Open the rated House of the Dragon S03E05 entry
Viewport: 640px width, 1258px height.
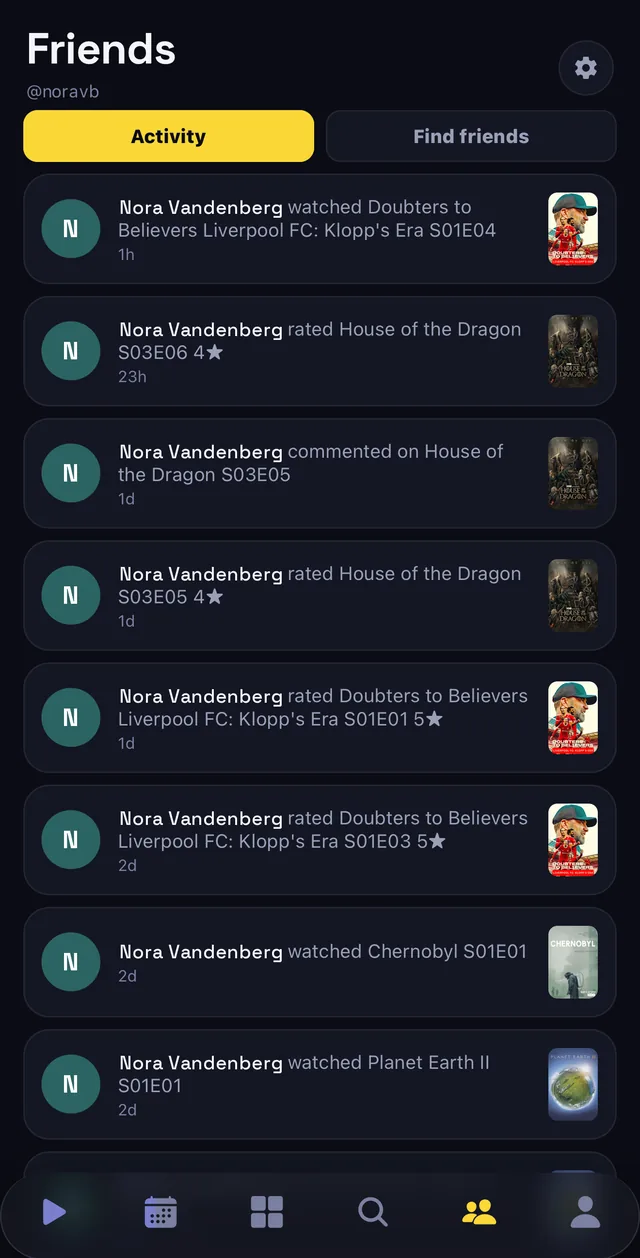coord(320,595)
